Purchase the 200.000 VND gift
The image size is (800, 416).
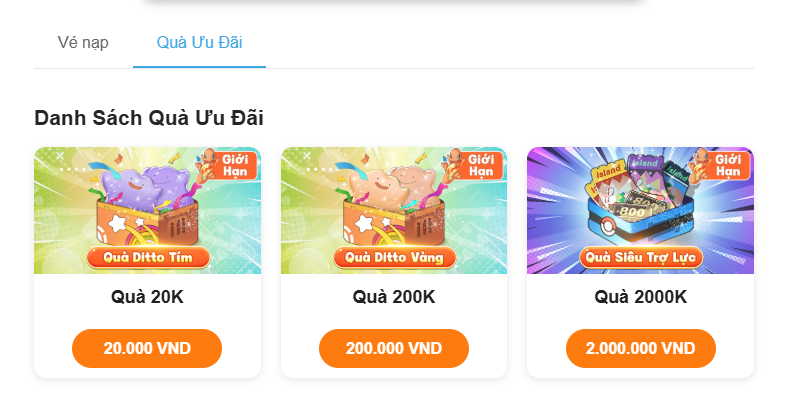pyautogui.click(x=394, y=348)
